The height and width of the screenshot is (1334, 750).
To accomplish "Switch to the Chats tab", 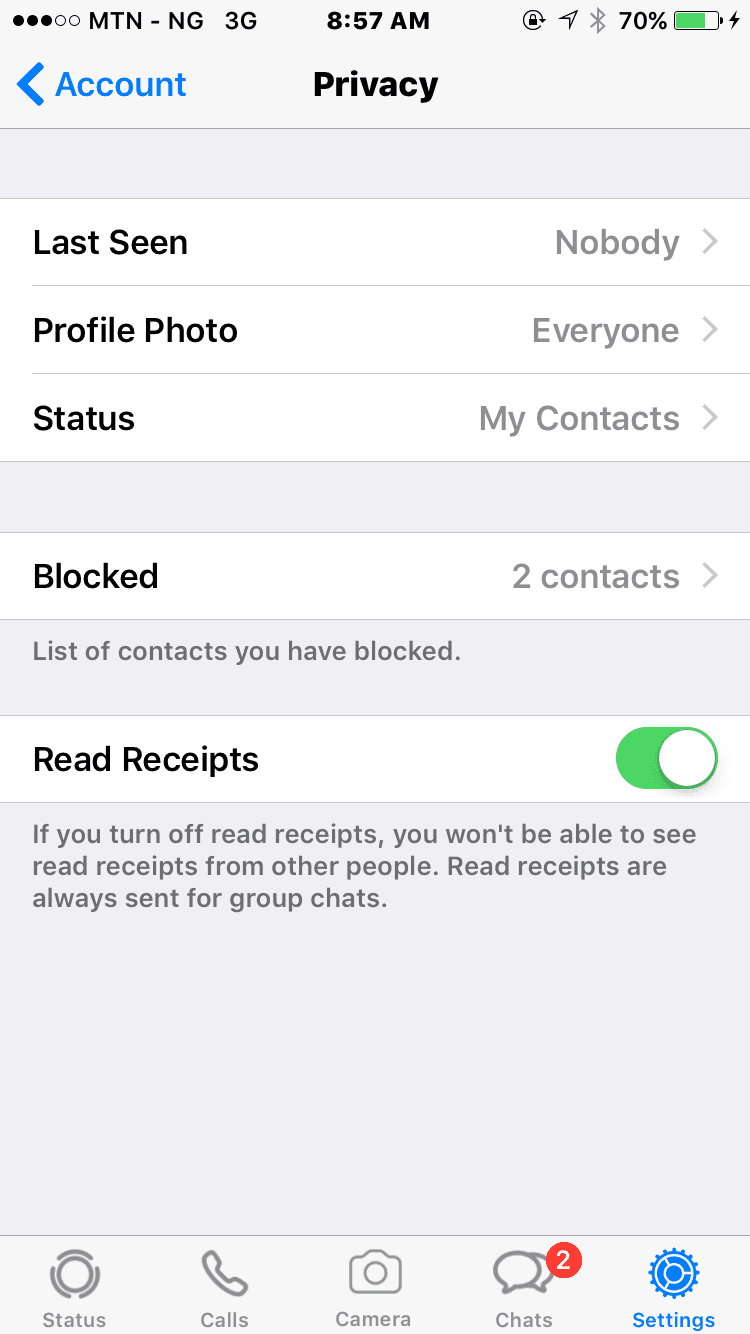I will 526,1288.
